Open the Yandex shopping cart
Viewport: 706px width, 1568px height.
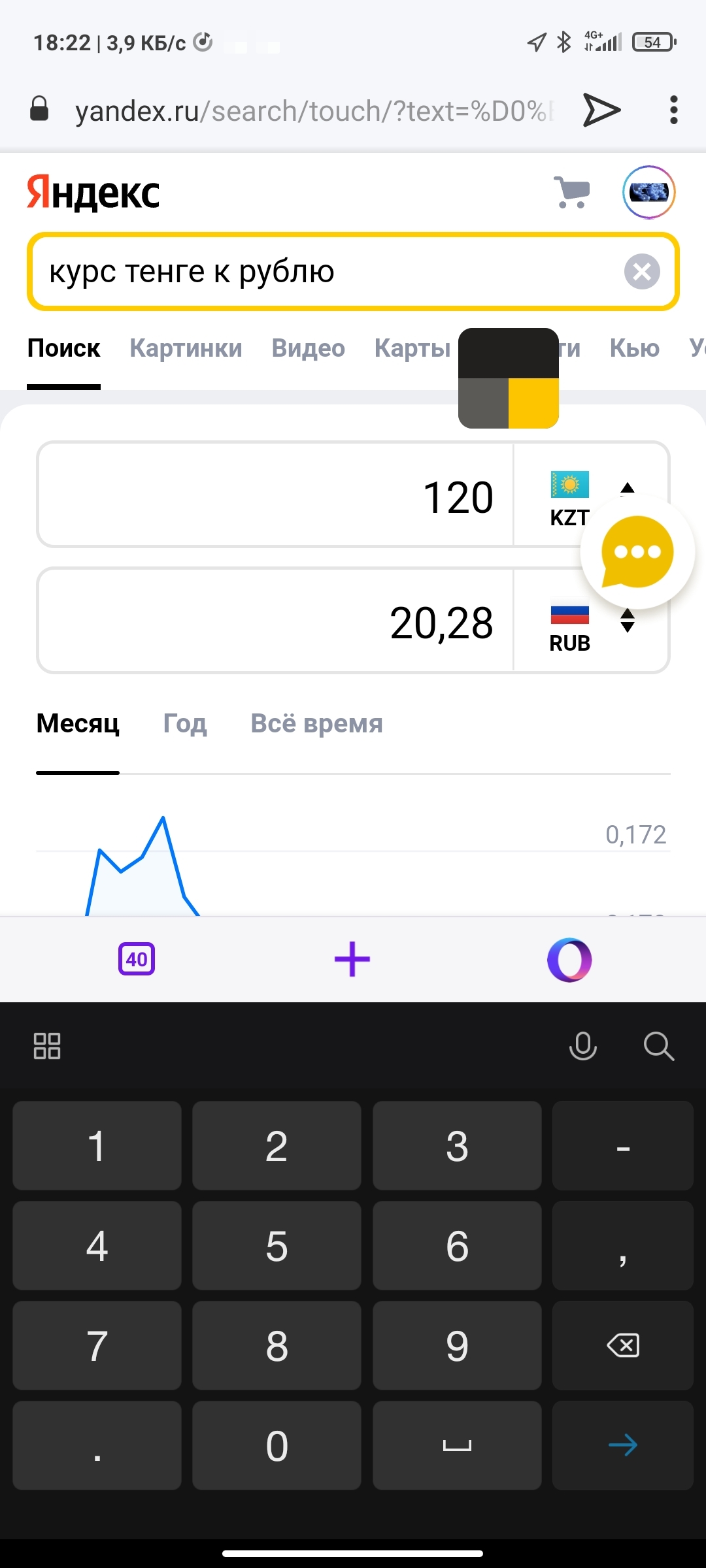tap(572, 193)
